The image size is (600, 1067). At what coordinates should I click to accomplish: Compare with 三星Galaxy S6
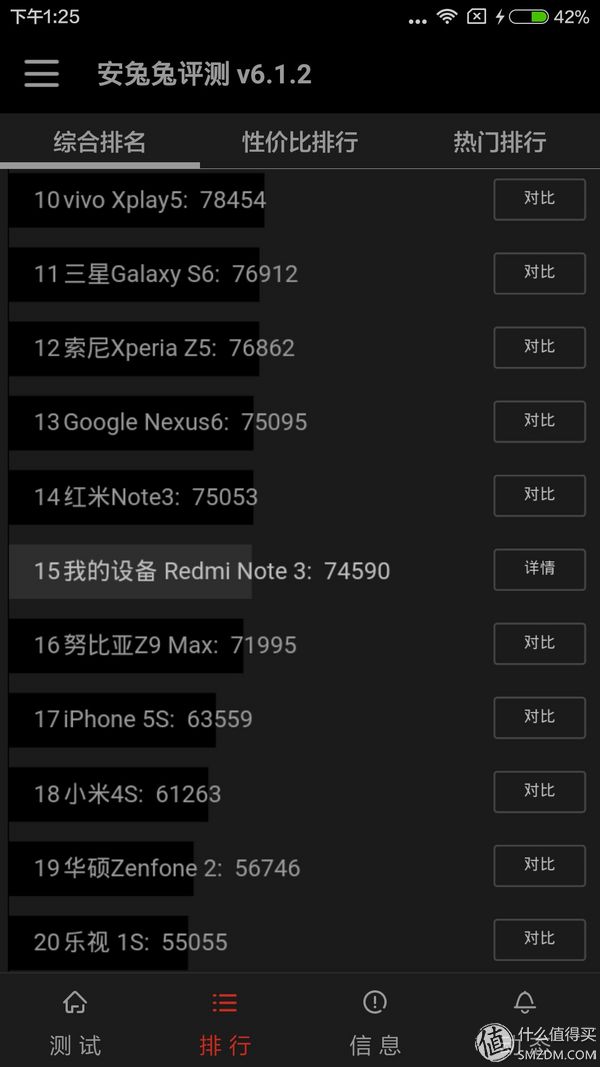pyautogui.click(x=539, y=273)
